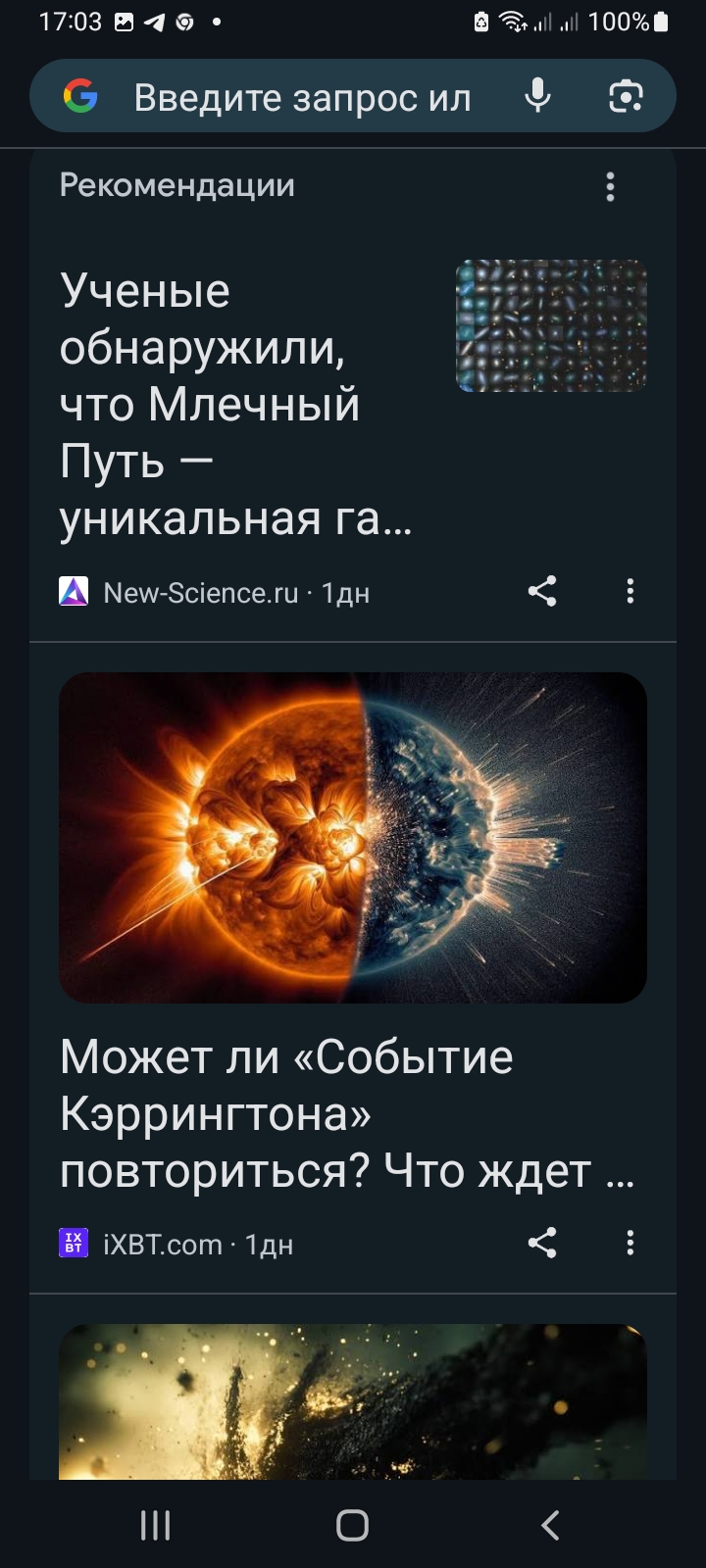Open Google Lens camera search
This screenshot has width=706, height=1568.
626,96
